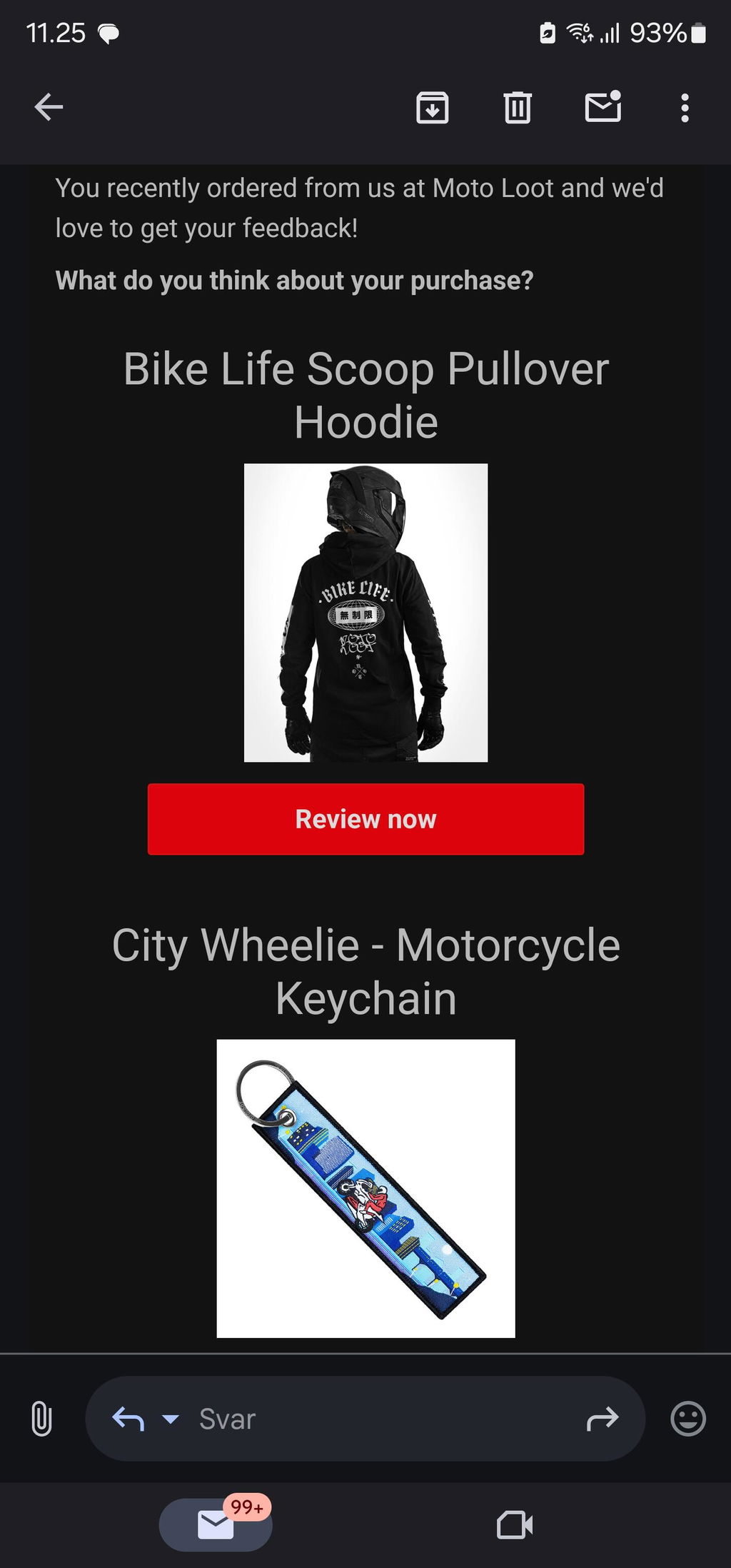The height and width of the screenshot is (1568, 731).
Task: Open the emoji reaction picker
Action: 688,1419
